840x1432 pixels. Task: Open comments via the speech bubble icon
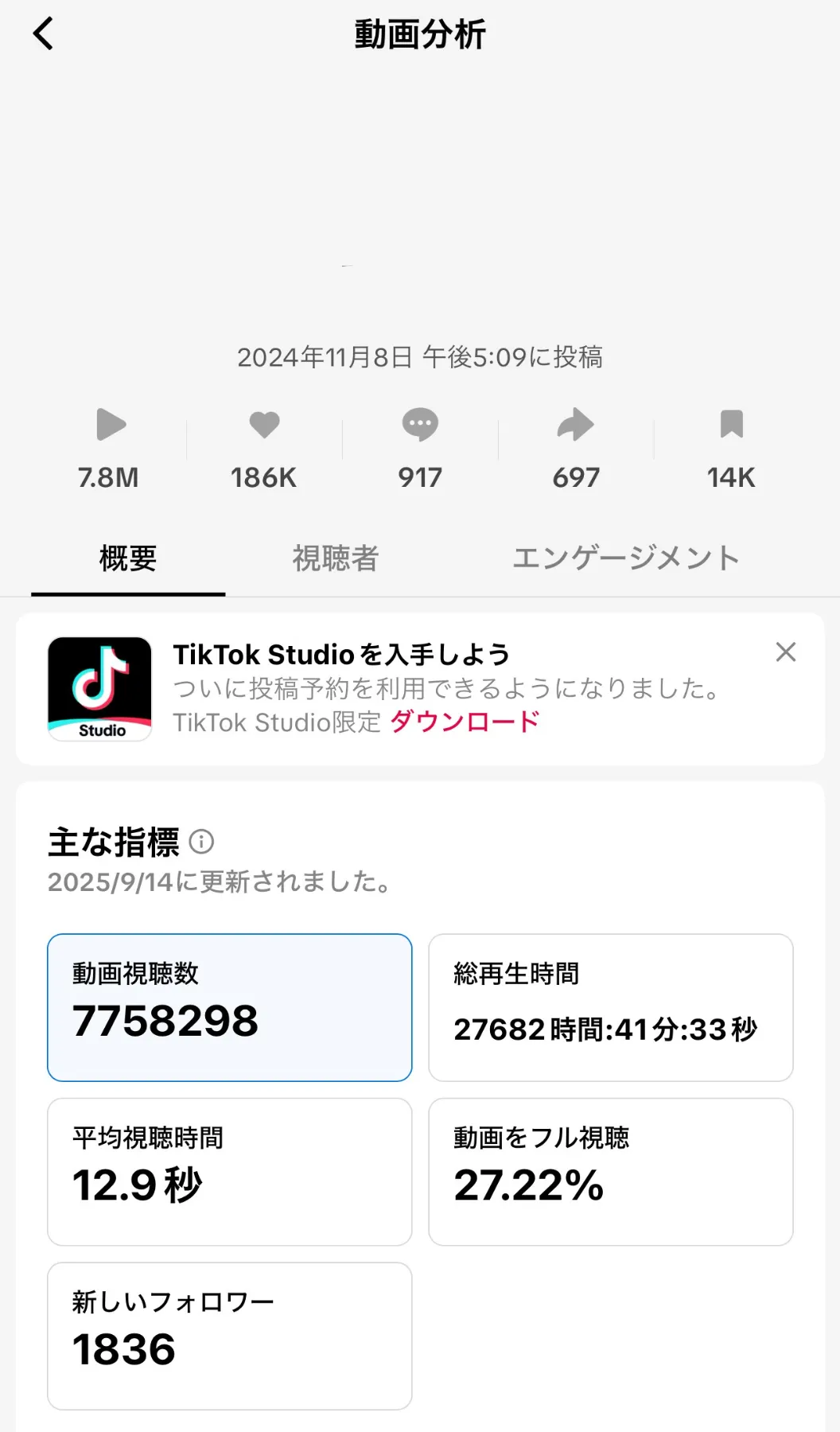[x=419, y=426]
